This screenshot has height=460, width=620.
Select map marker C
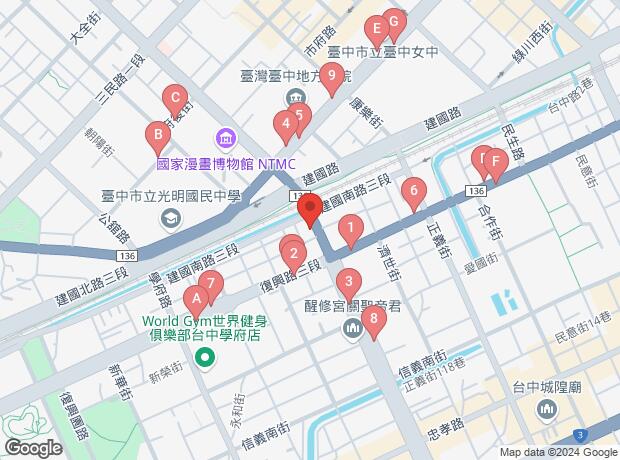[x=175, y=98]
